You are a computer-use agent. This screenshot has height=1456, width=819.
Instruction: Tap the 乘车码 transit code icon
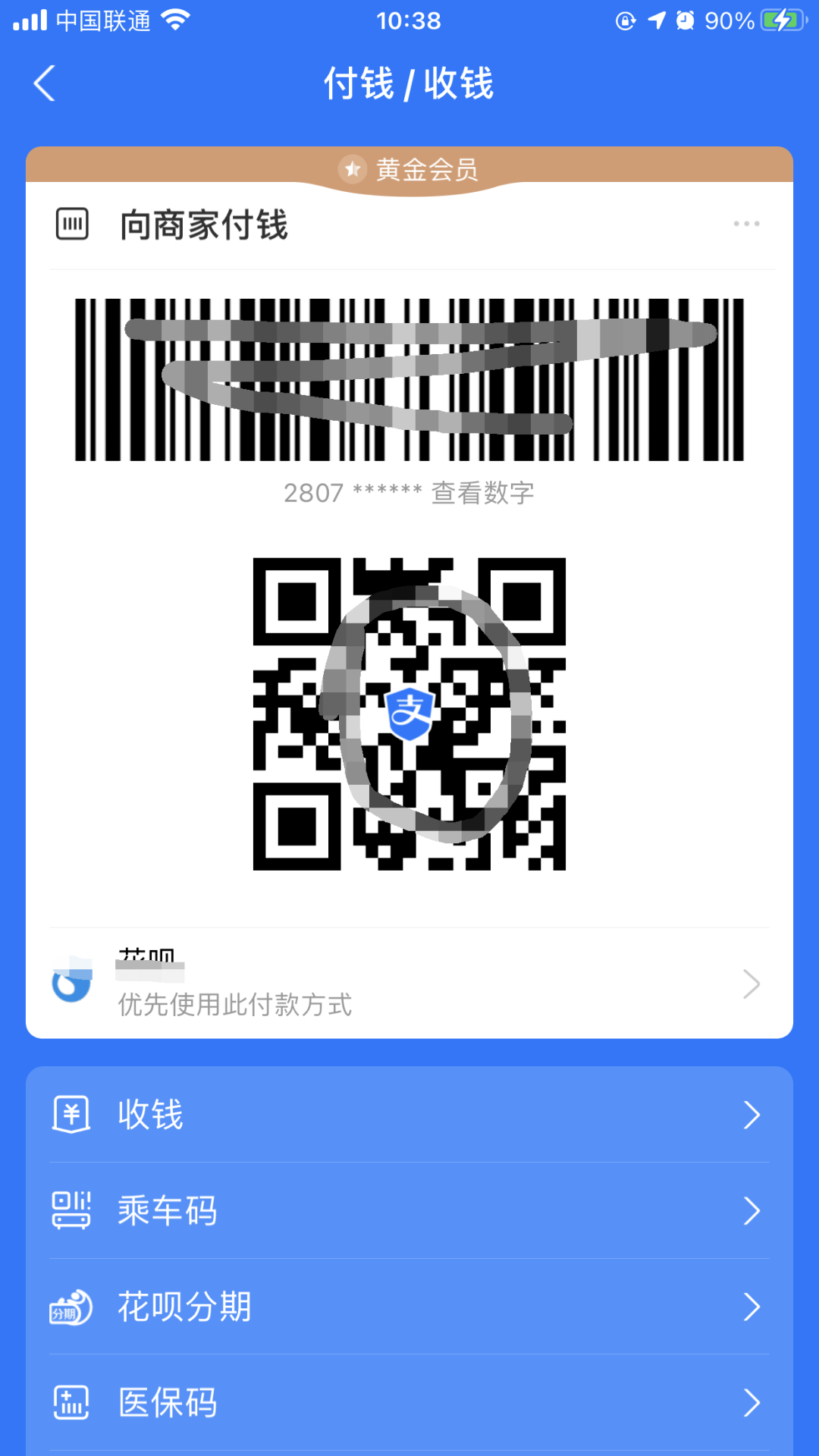coord(71,1211)
